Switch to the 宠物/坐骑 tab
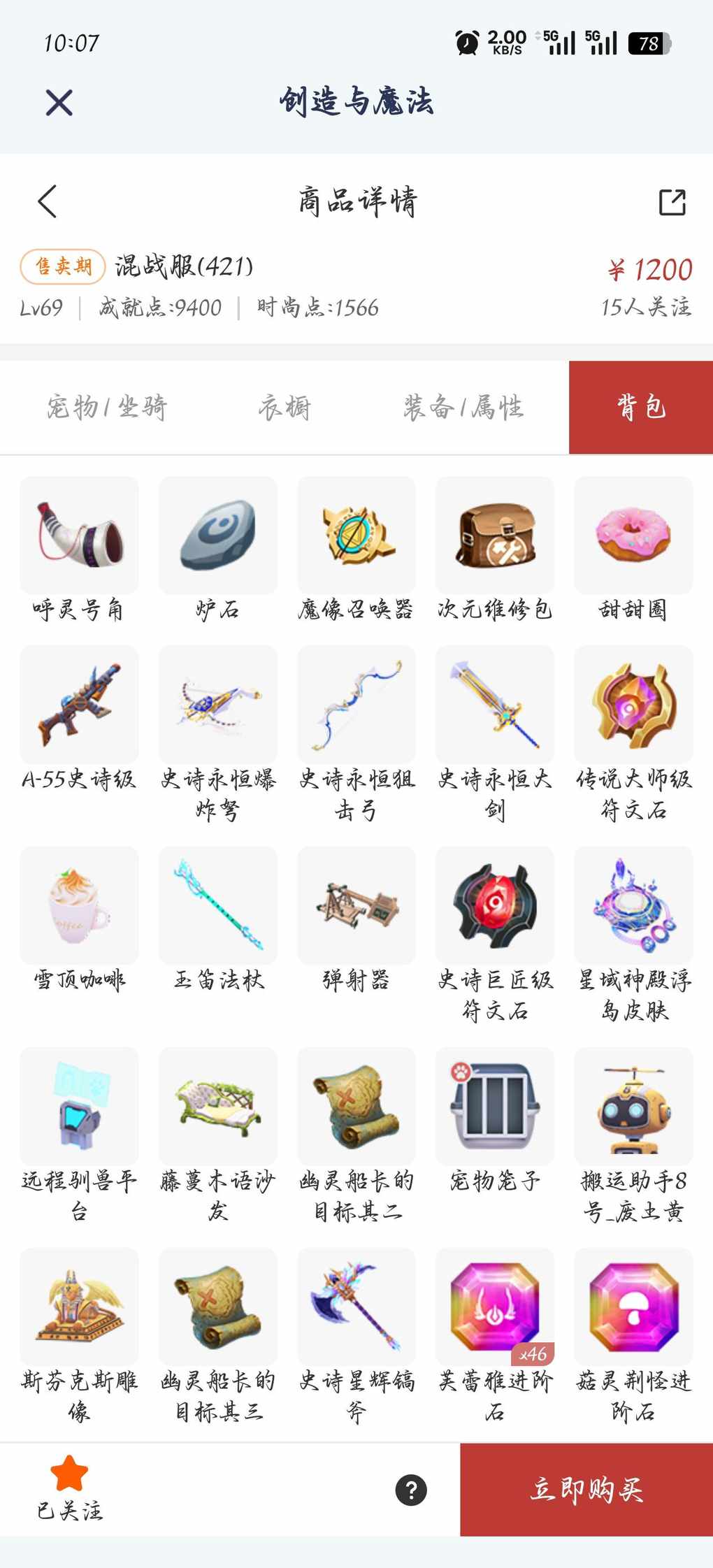This screenshot has width=713, height=1568. [107, 408]
